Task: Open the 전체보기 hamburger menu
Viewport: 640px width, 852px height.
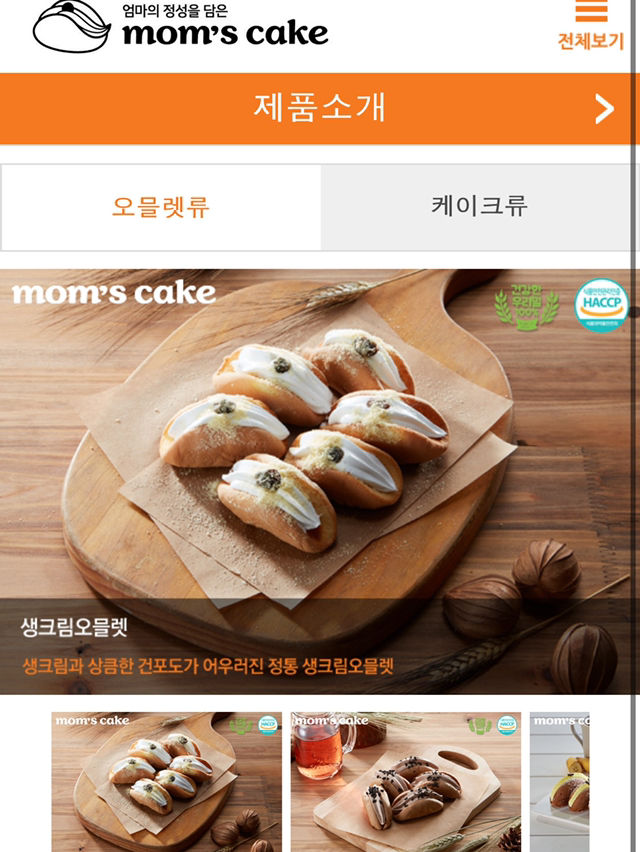Action: pos(591,25)
